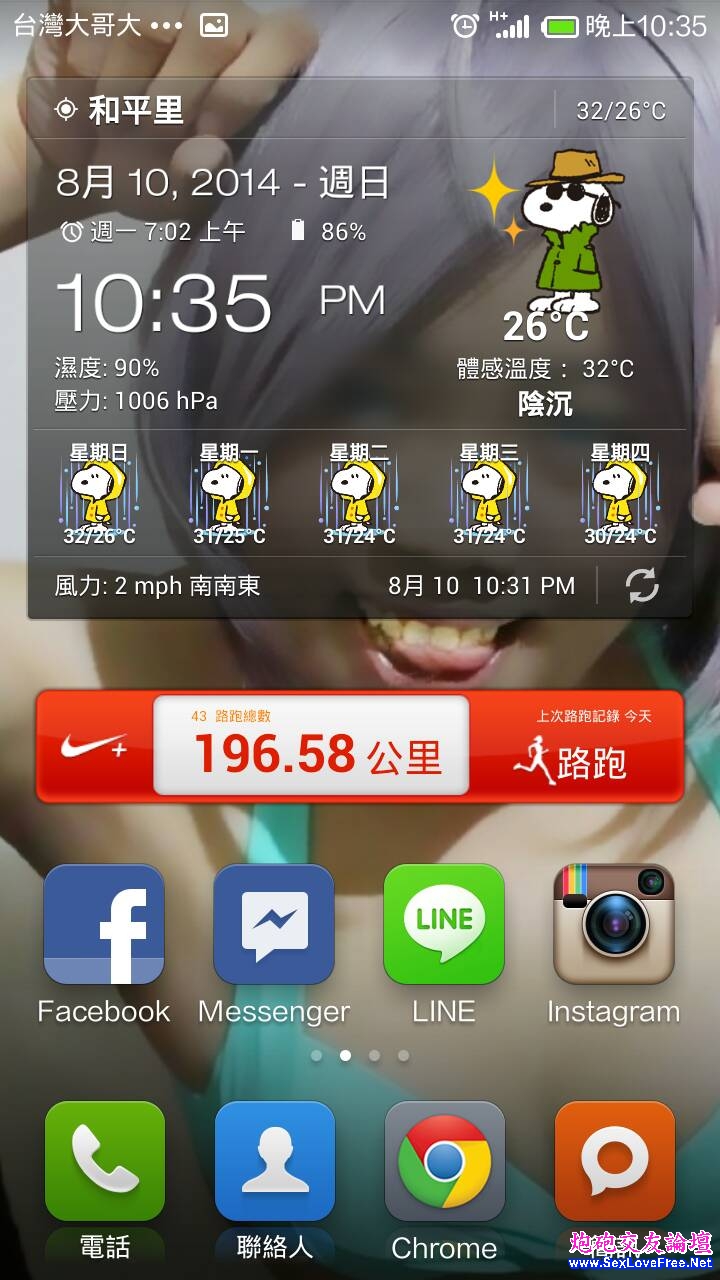Open the orange messaging app in dock

tap(614, 1162)
